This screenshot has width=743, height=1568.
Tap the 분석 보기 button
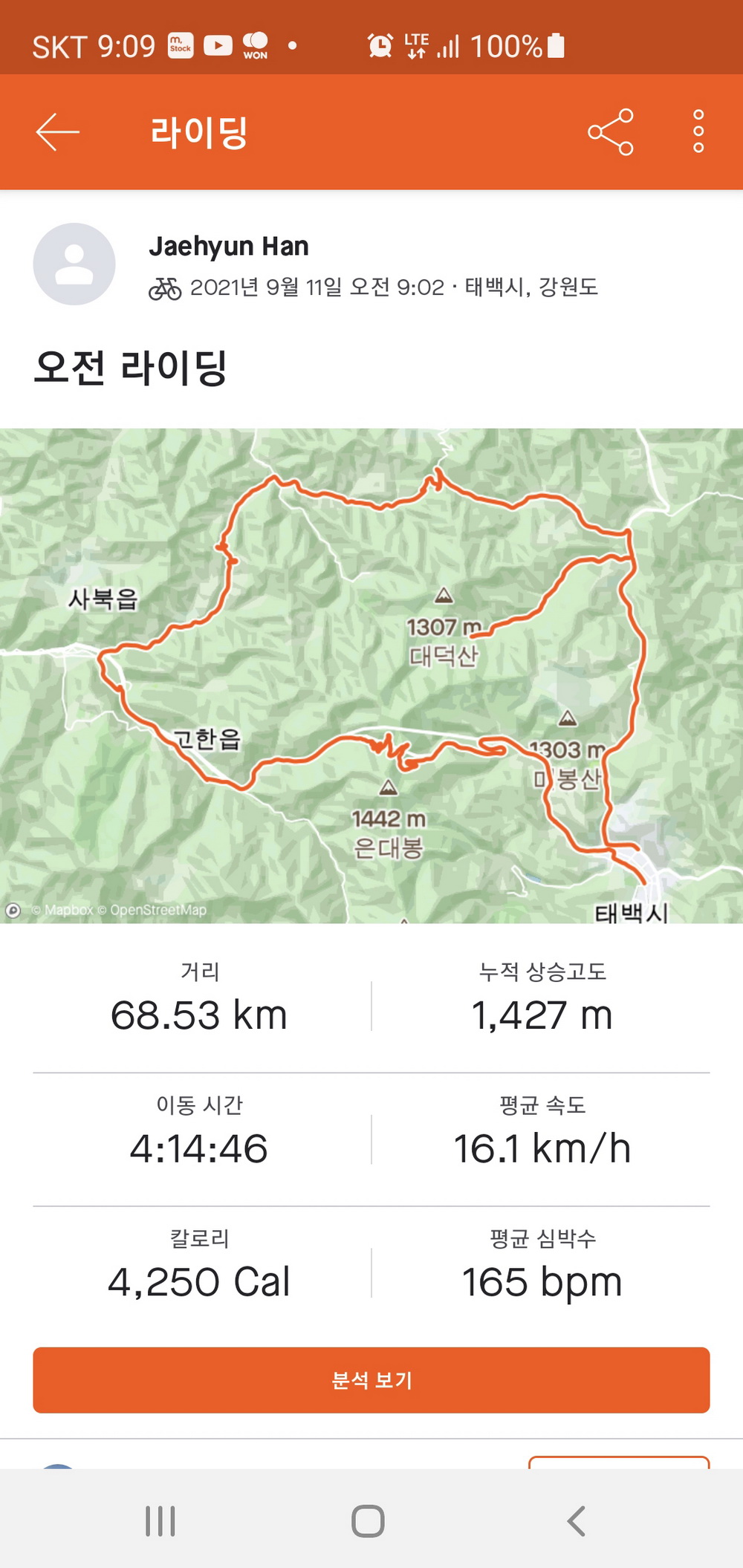(x=371, y=1379)
